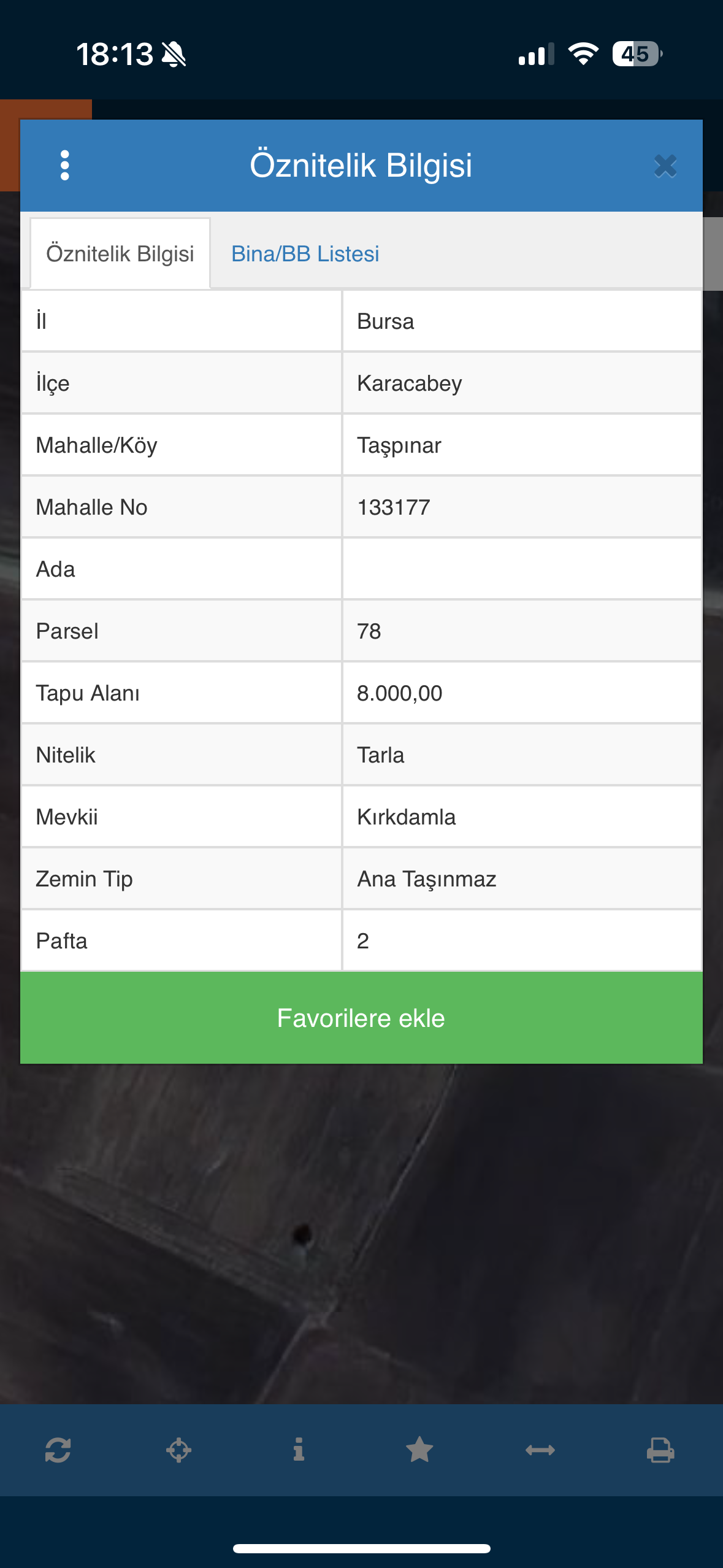Switch to the Bina/BB Listesi tab
Viewport: 723px width, 1568px height.
click(305, 254)
